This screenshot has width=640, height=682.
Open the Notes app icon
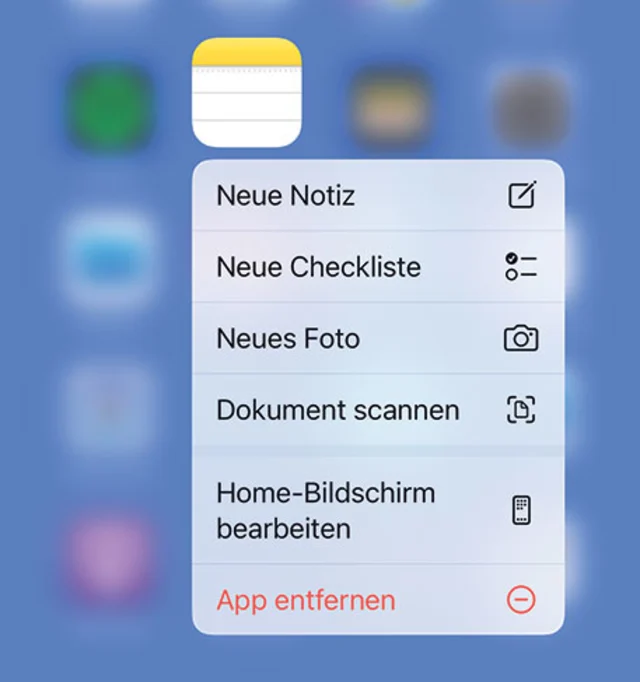tap(246, 93)
